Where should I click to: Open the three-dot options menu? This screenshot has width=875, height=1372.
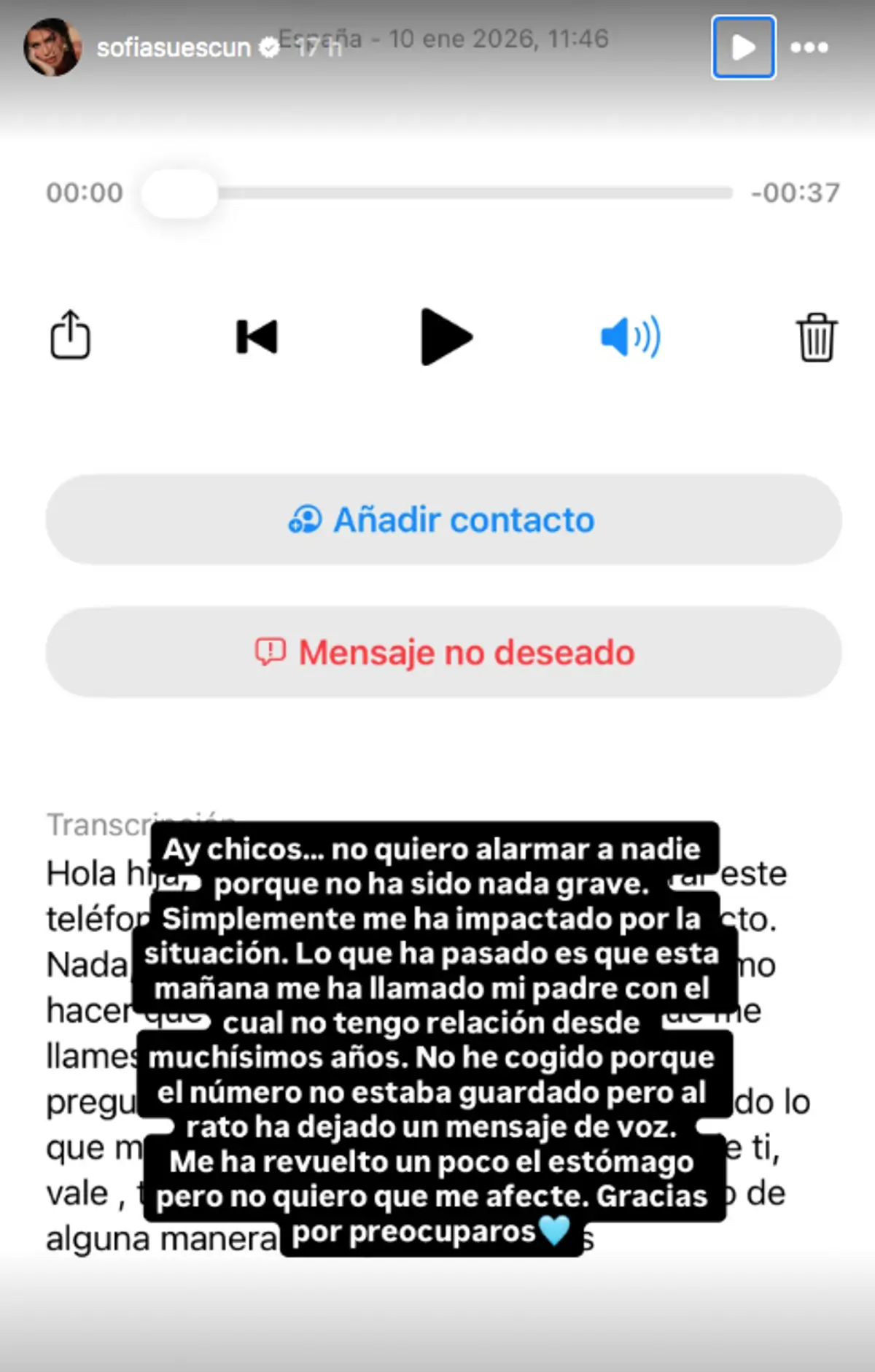[808, 48]
